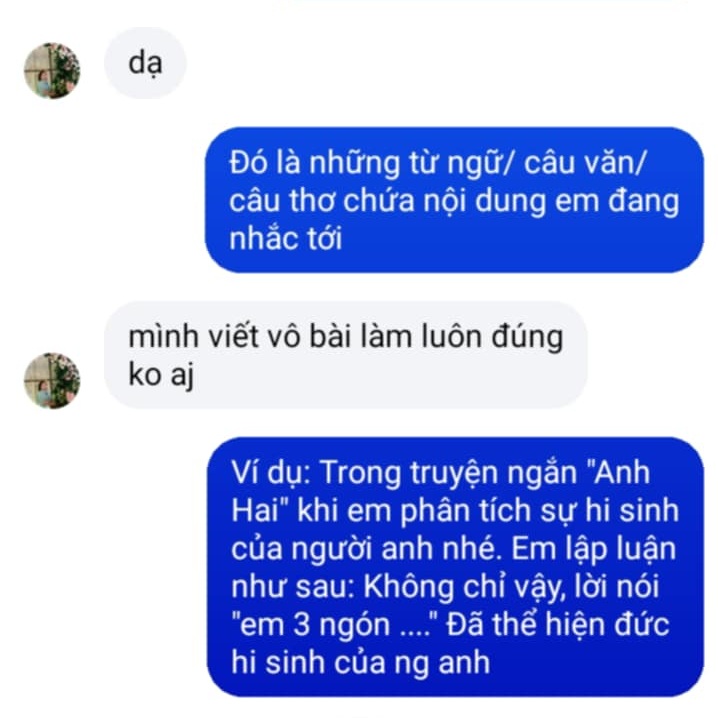Open sender's avatar beside "mình viết vô bài" message
Screen dimensions: 718x718
(x=52, y=380)
